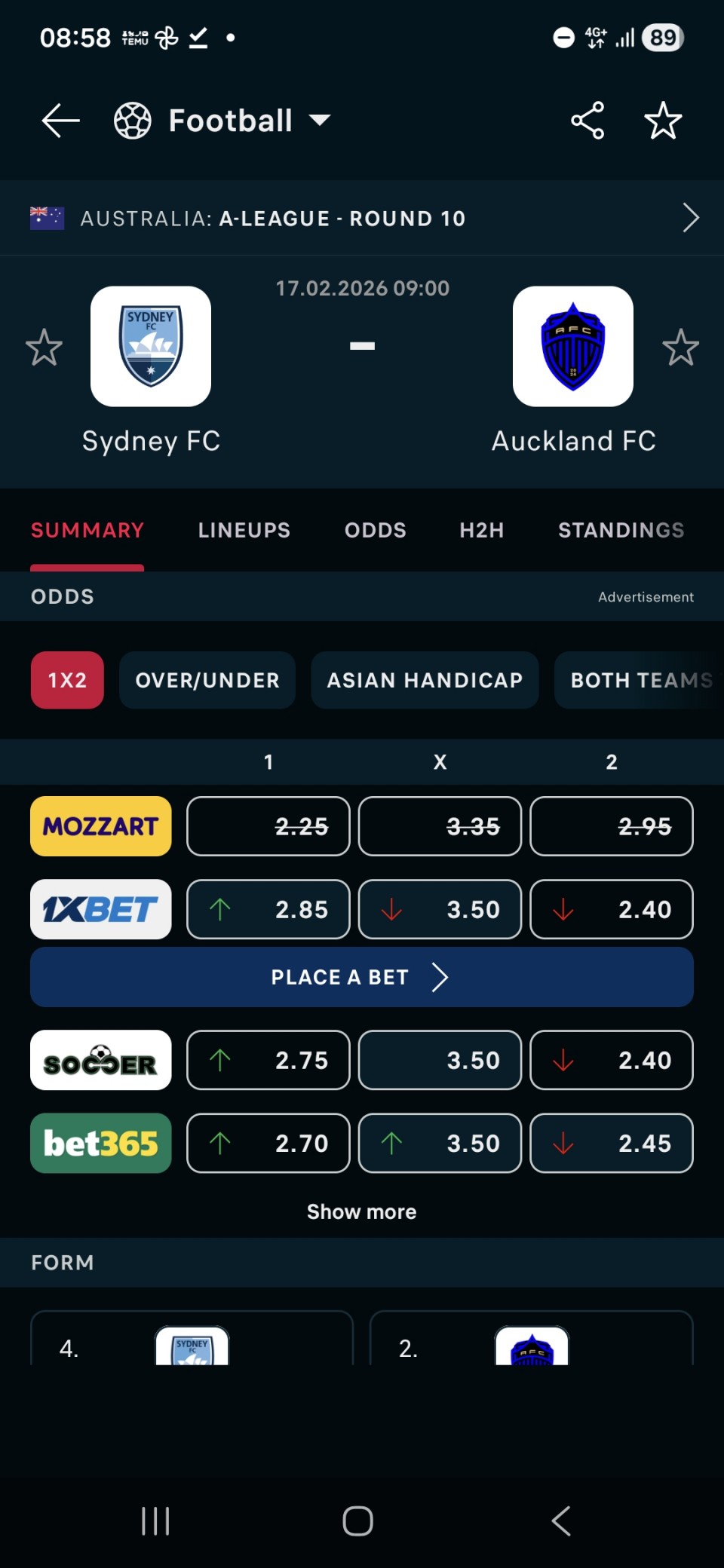Favorite Auckland FC with its star

[x=680, y=348]
